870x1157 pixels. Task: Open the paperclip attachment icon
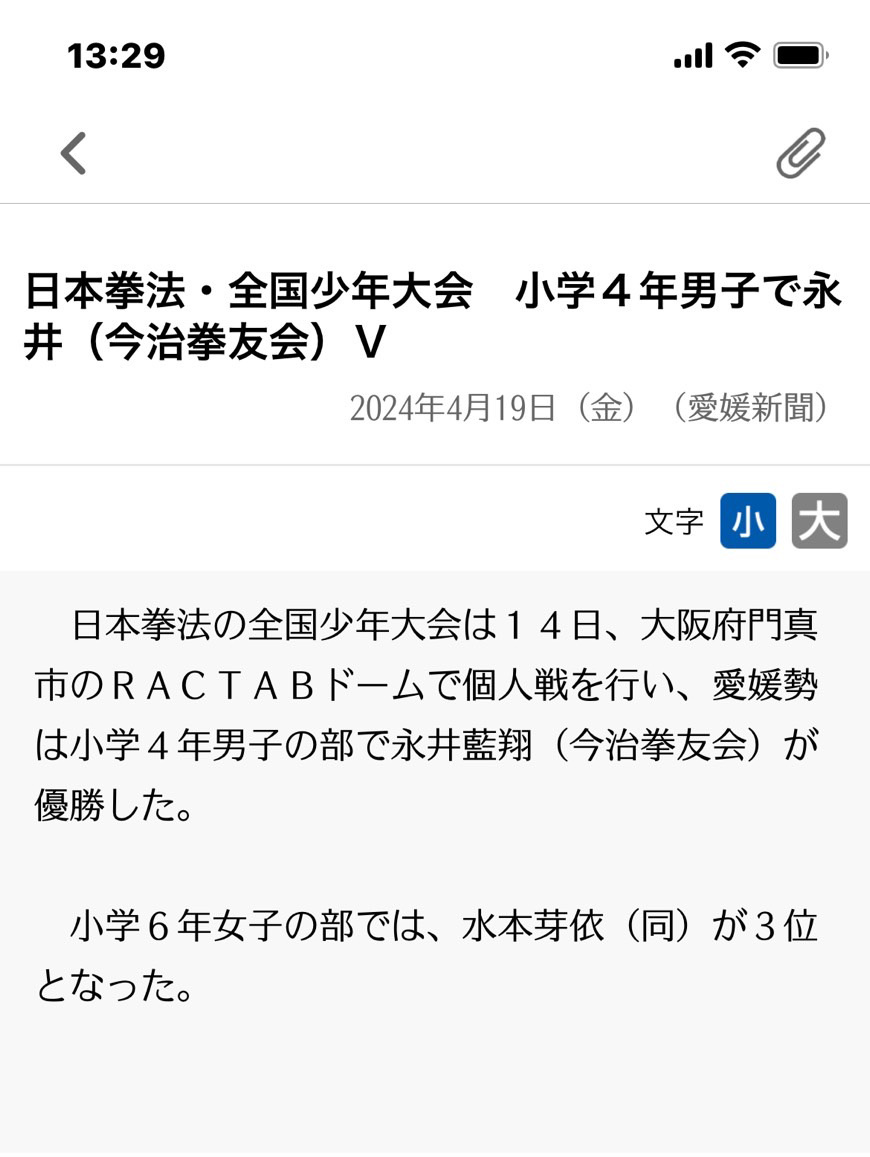click(801, 154)
